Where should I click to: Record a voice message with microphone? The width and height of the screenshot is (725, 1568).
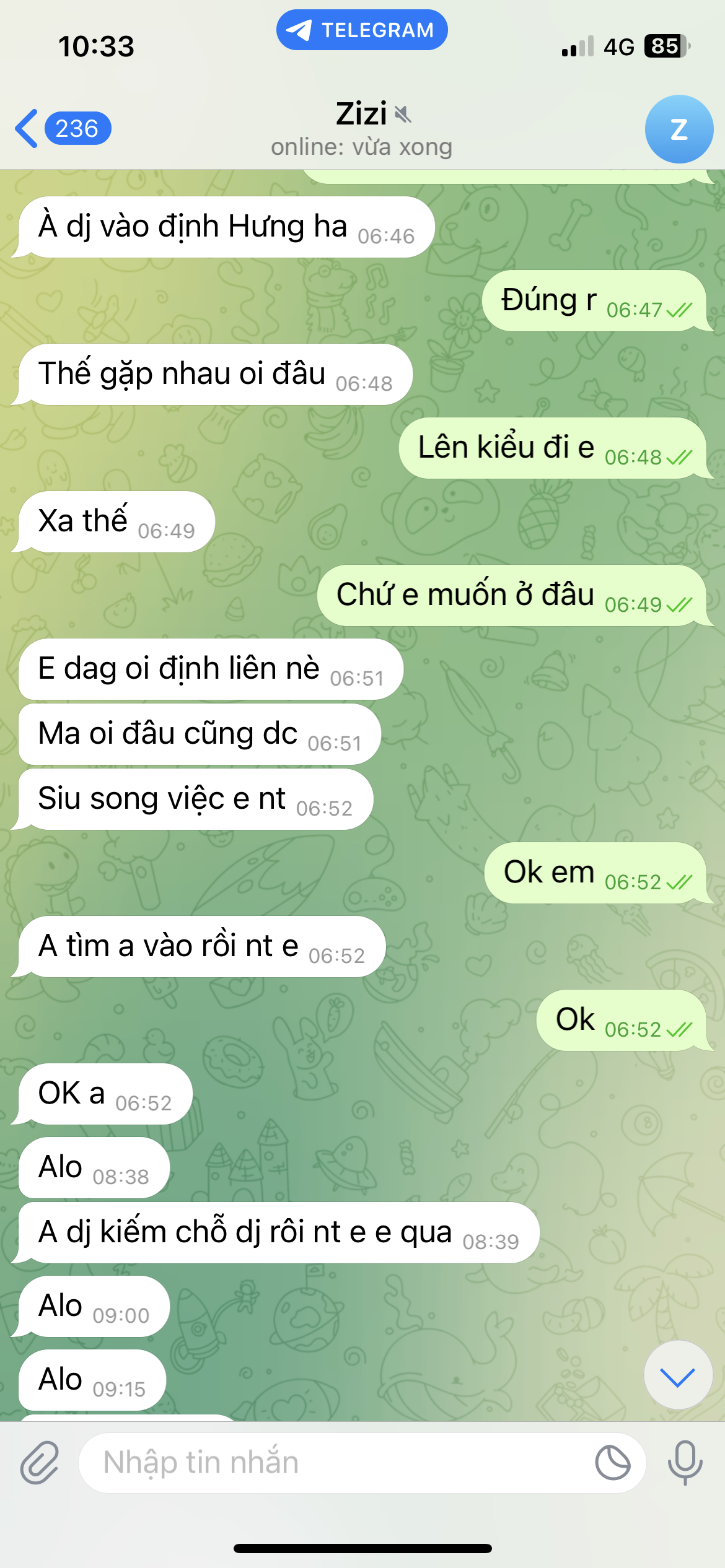click(x=685, y=1463)
